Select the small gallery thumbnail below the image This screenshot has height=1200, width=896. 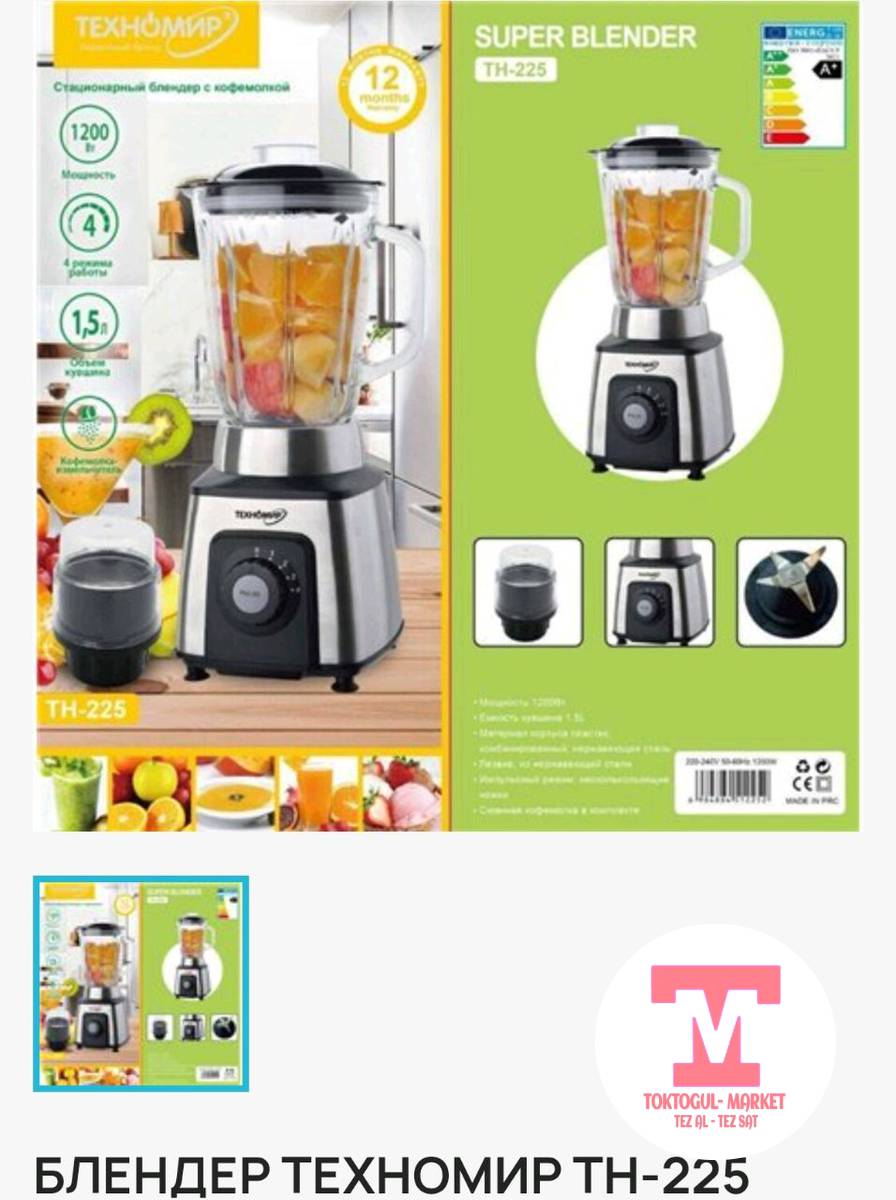[x=141, y=983]
